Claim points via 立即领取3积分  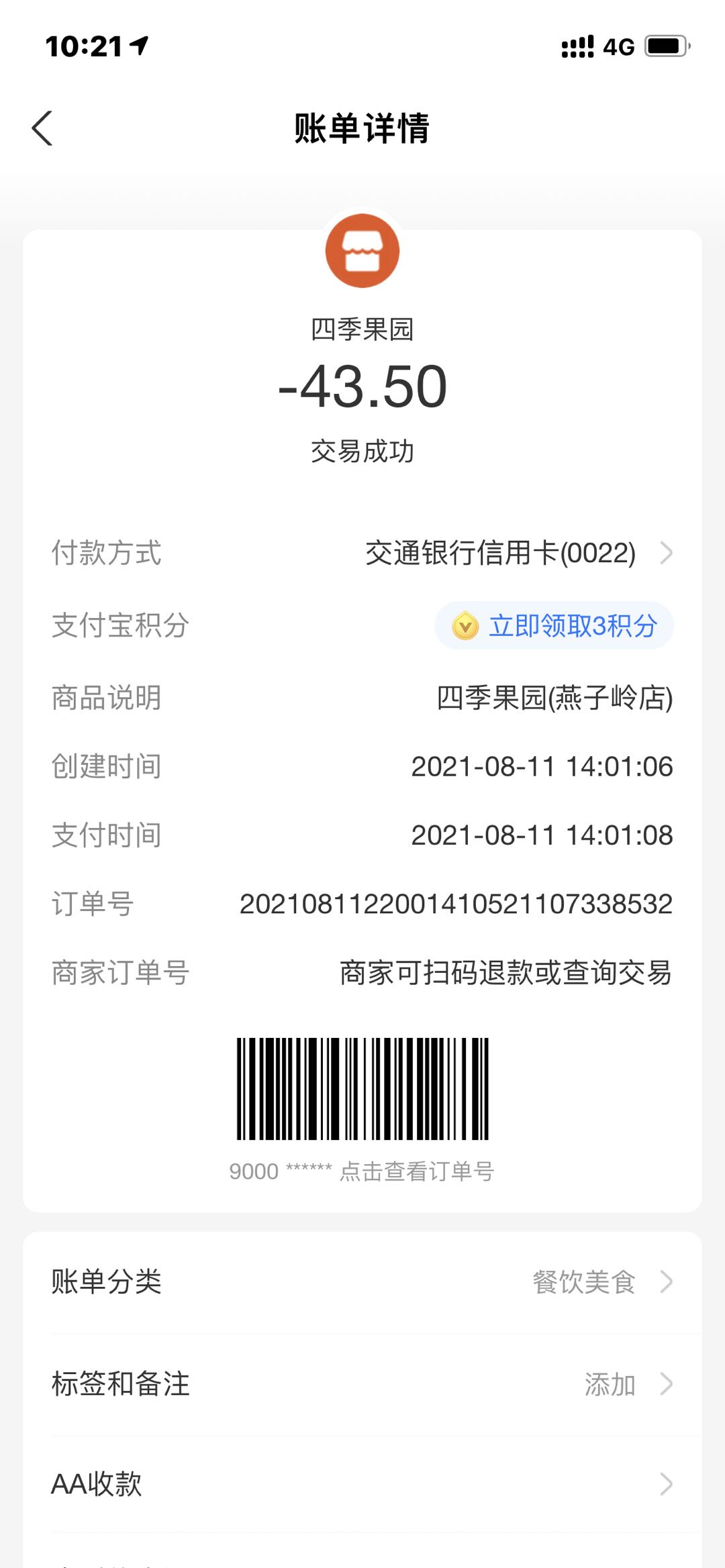554,625
